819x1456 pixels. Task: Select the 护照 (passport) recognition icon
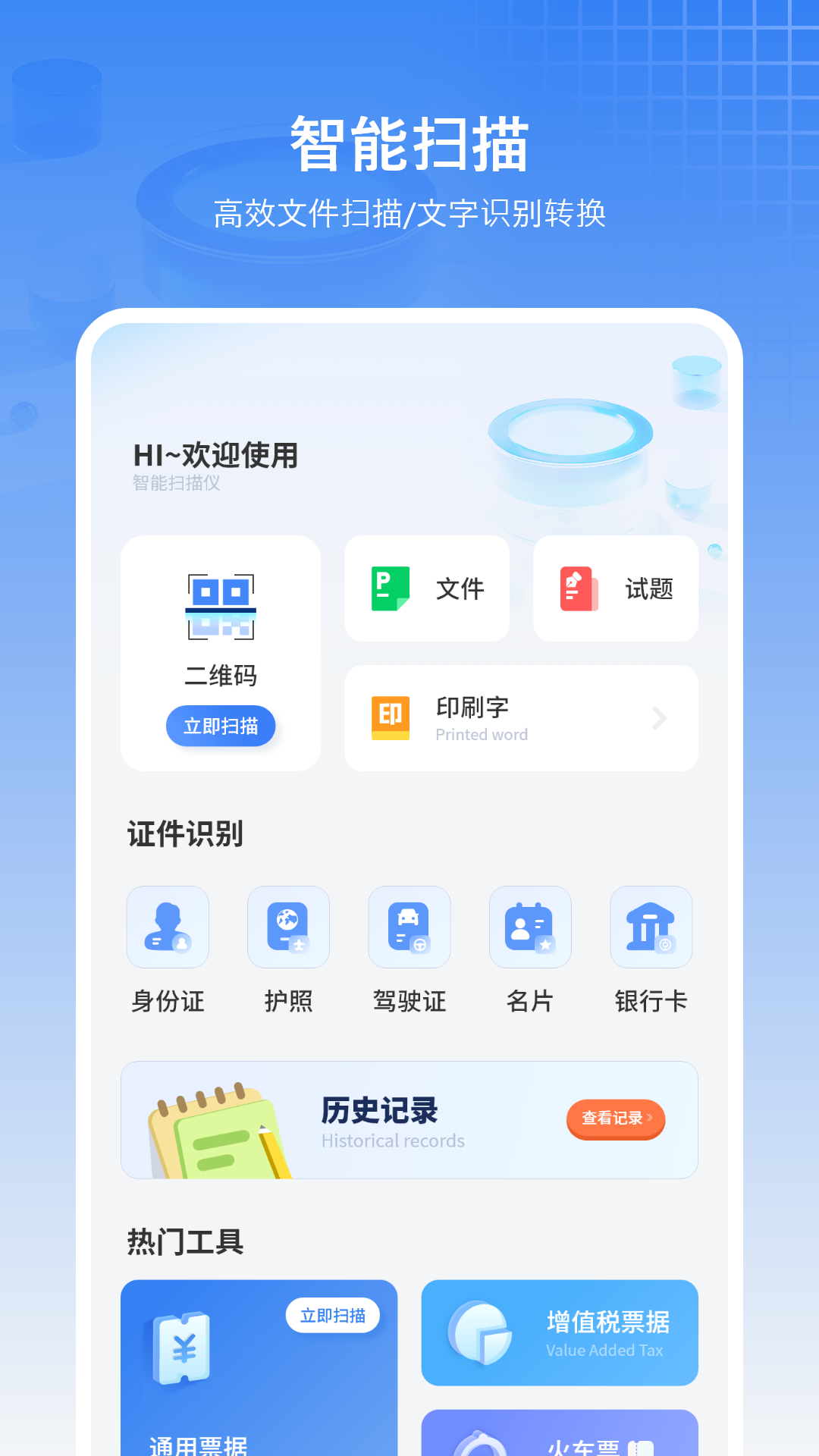(x=288, y=927)
